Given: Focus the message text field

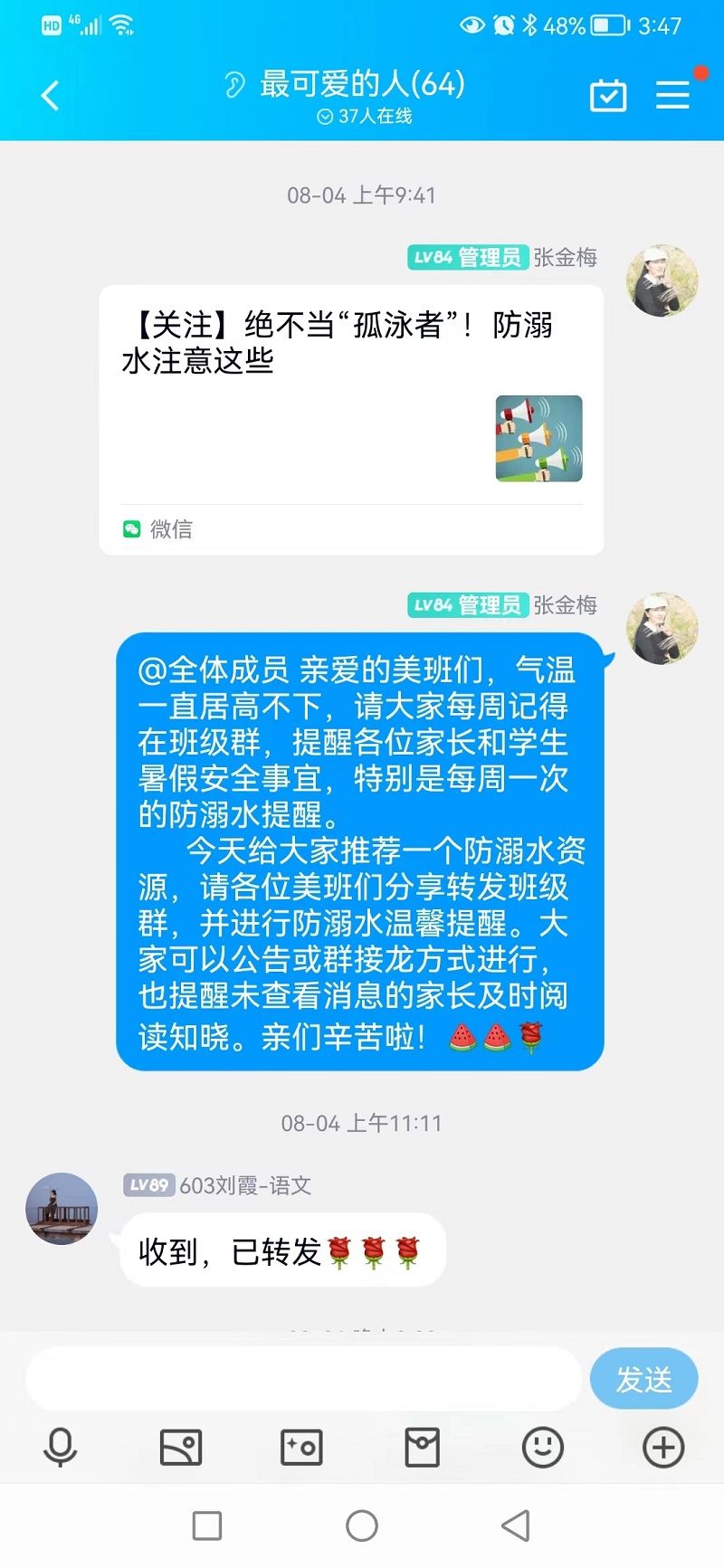Looking at the screenshot, I should 303,1378.
